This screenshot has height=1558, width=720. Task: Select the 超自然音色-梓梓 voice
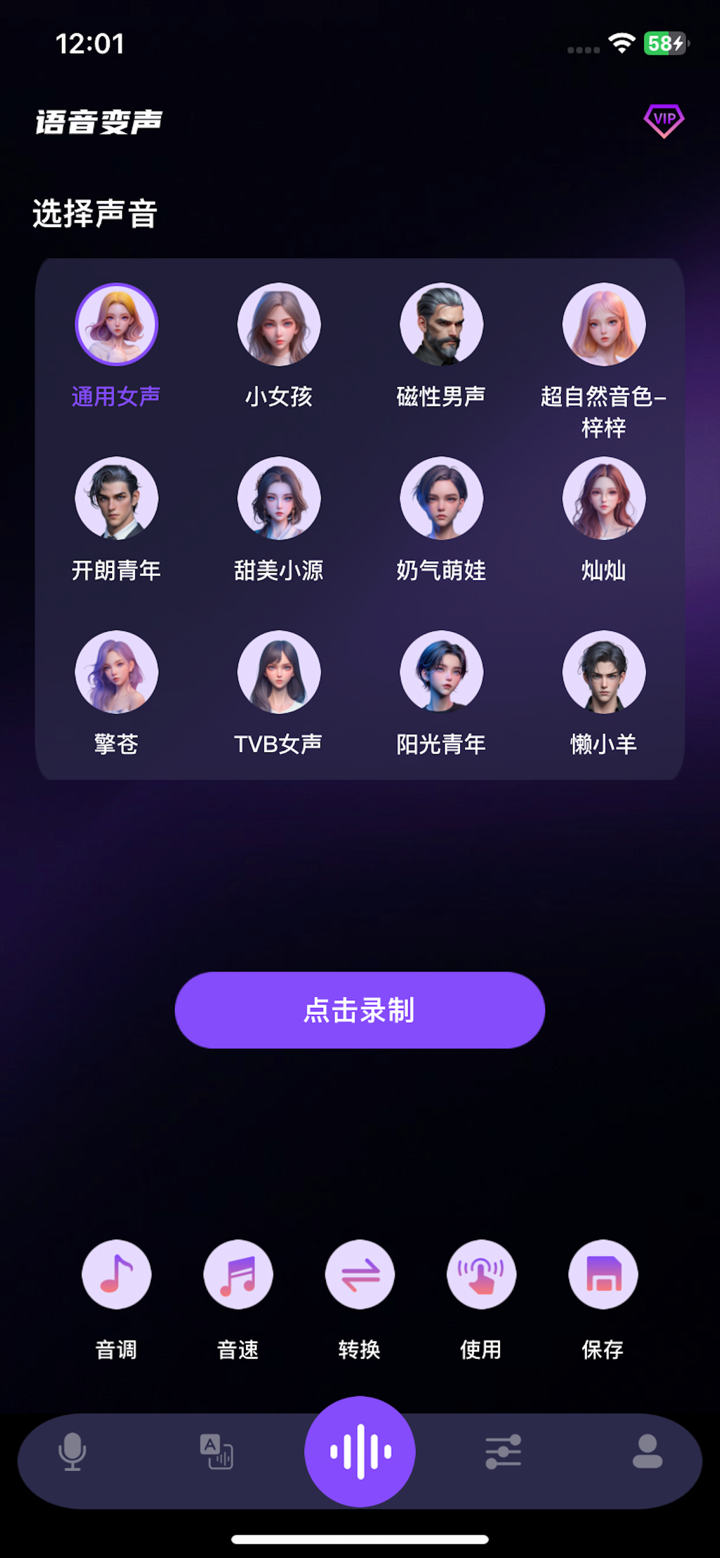point(603,324)
